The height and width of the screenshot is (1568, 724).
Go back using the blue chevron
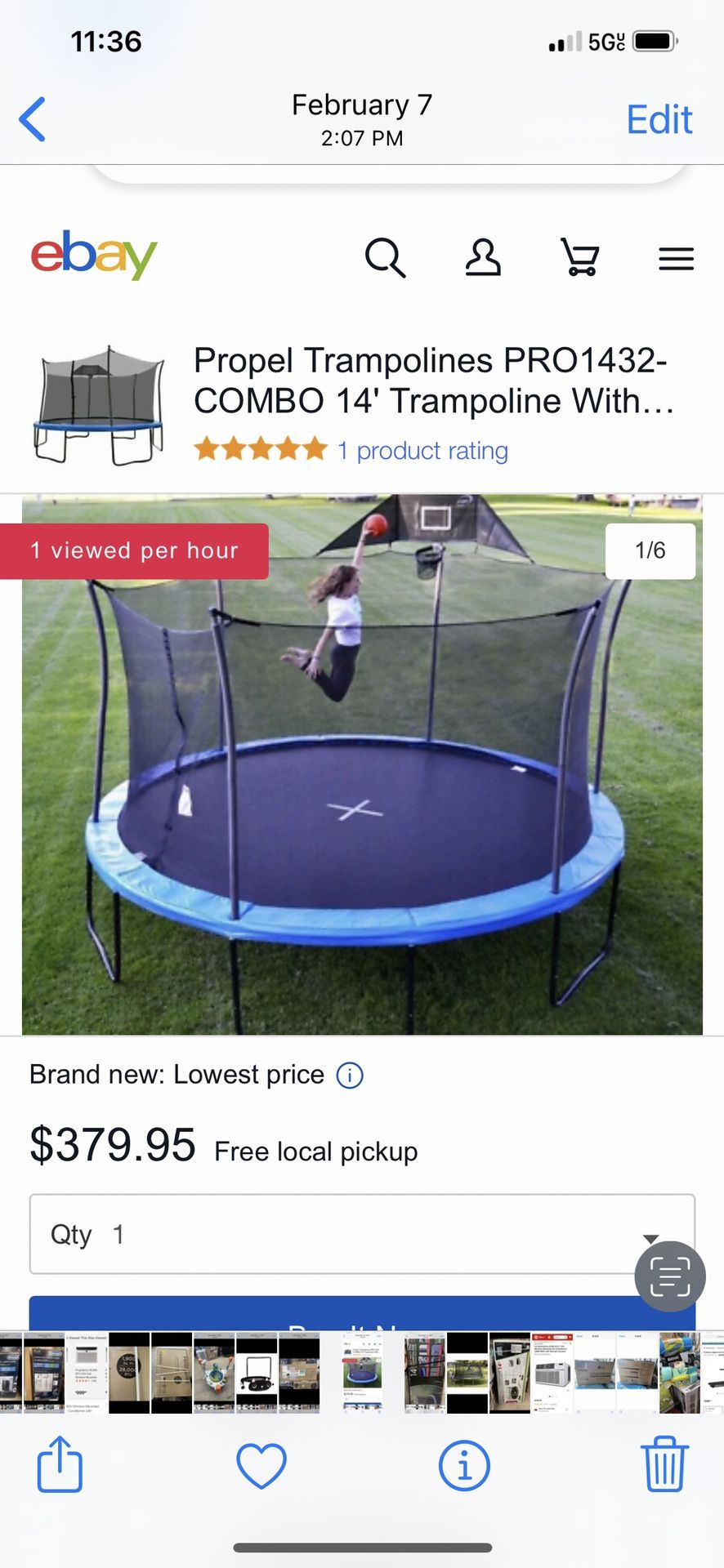31,119
